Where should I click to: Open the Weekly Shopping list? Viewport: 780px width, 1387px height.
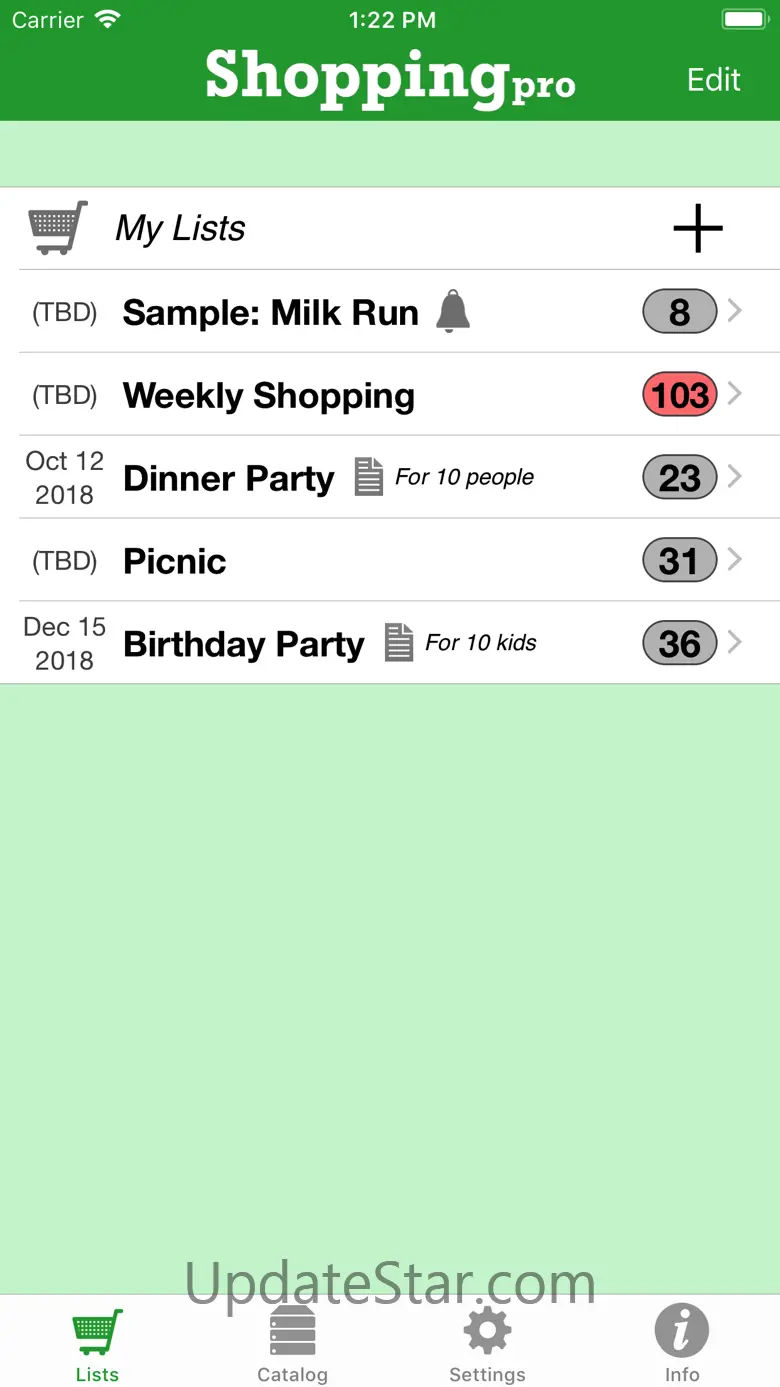[x=390, y=395]
